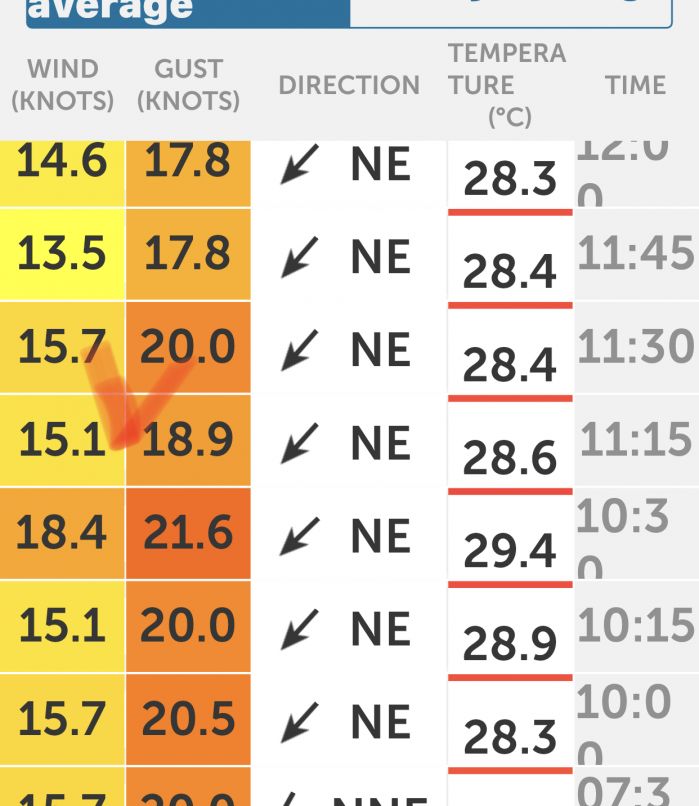The height and width of the screenshot is (806, 699).
Task: Switch to the unselected segment beside 'average'
Action: pyautogui.click(x=511, y=12)
